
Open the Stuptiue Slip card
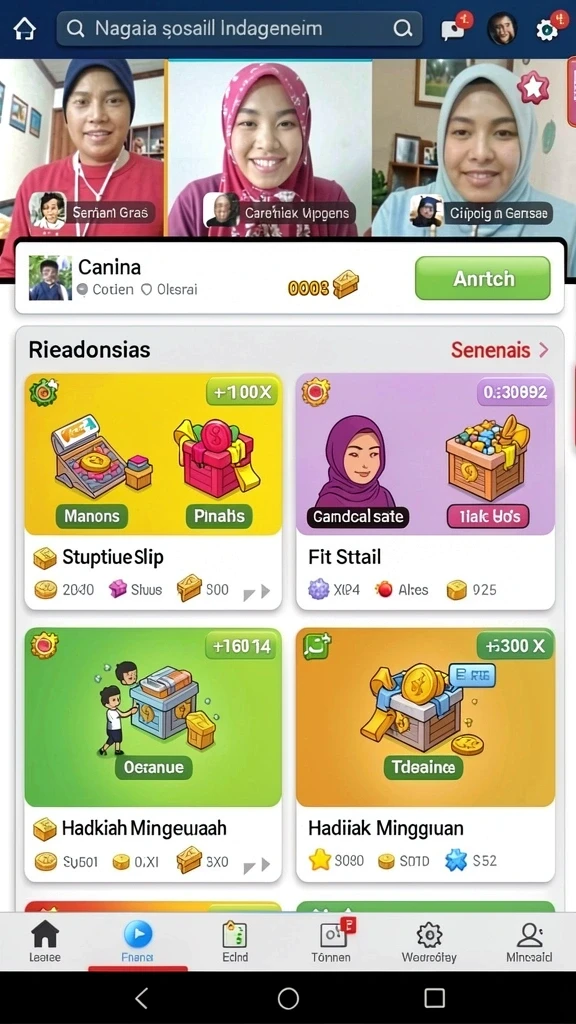(x=153, y=492)
